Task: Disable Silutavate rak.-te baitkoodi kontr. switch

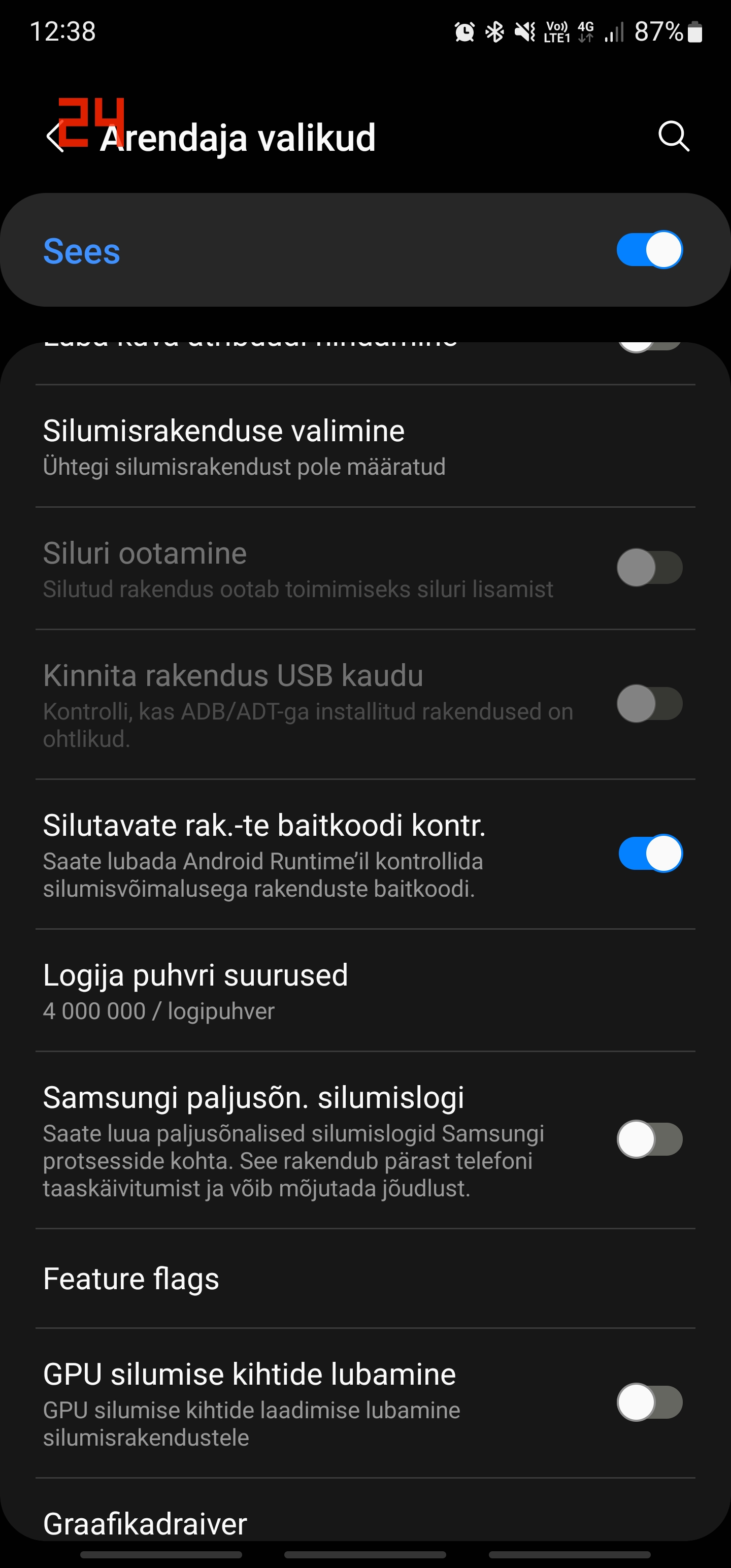Action: click(649, 854)
